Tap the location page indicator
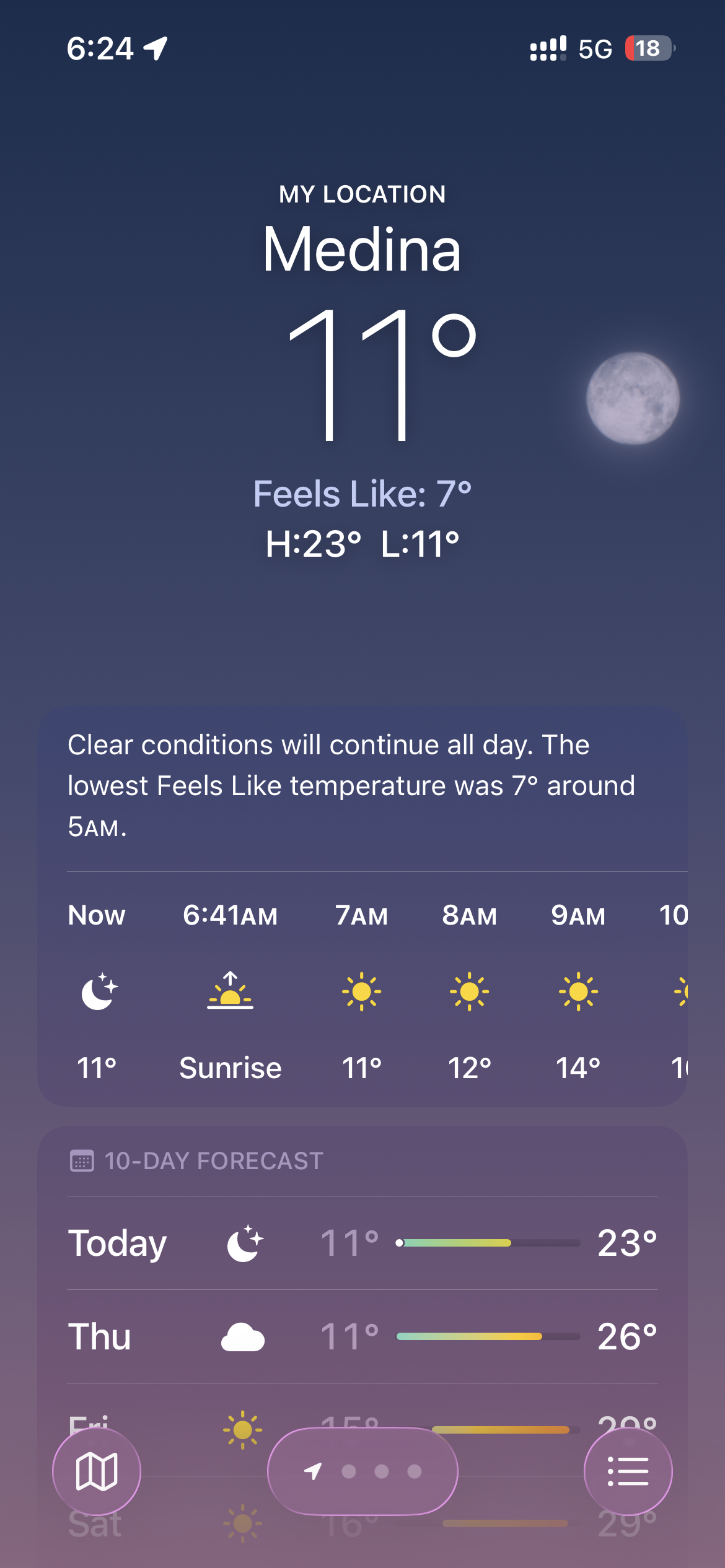The height and width of the screenshot is (1568, 725). [362, 1471]
